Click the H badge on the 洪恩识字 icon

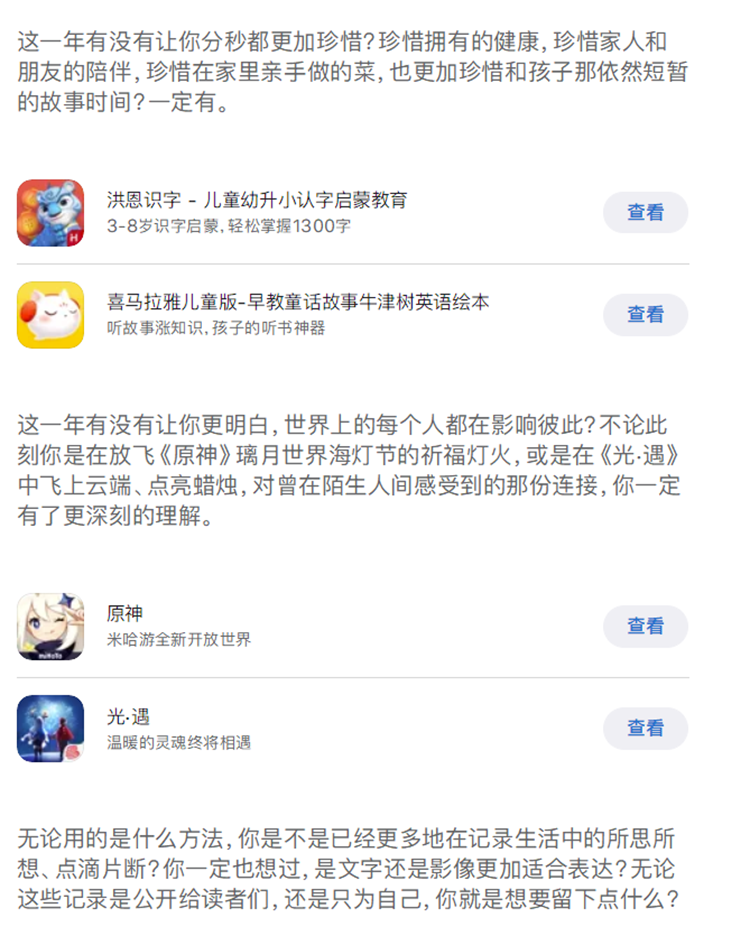(x=74, y=237)
